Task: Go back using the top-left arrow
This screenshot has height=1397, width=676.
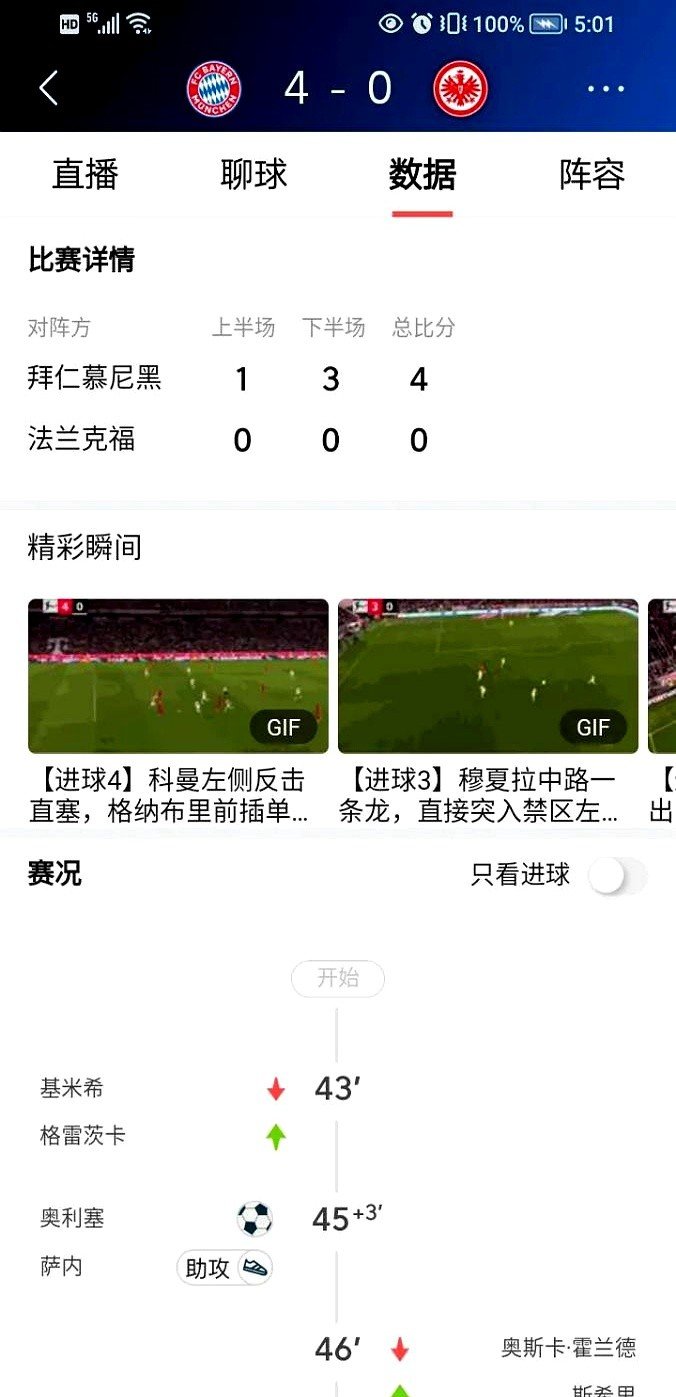Action: coord(48,88)
